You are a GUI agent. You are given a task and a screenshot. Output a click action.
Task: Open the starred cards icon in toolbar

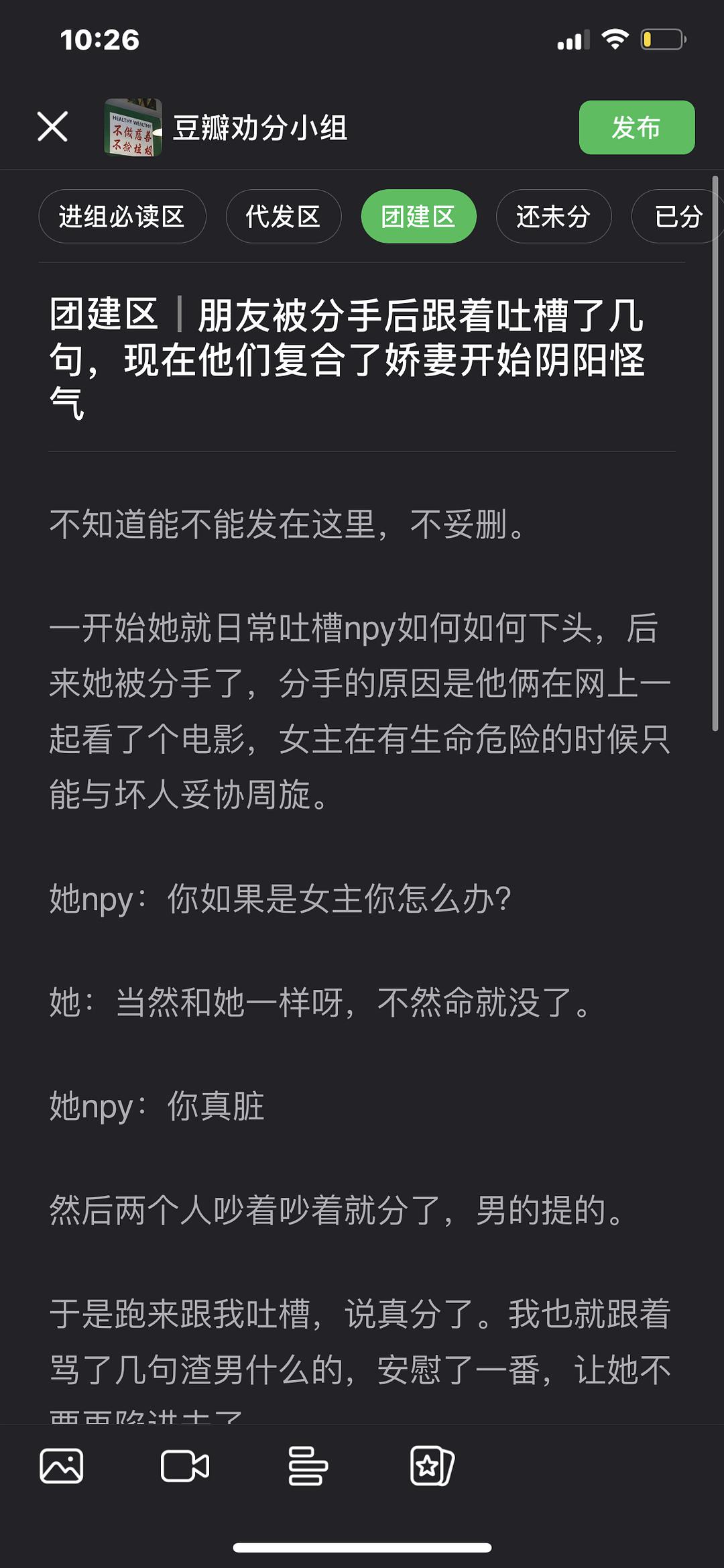coord(432,1465)
